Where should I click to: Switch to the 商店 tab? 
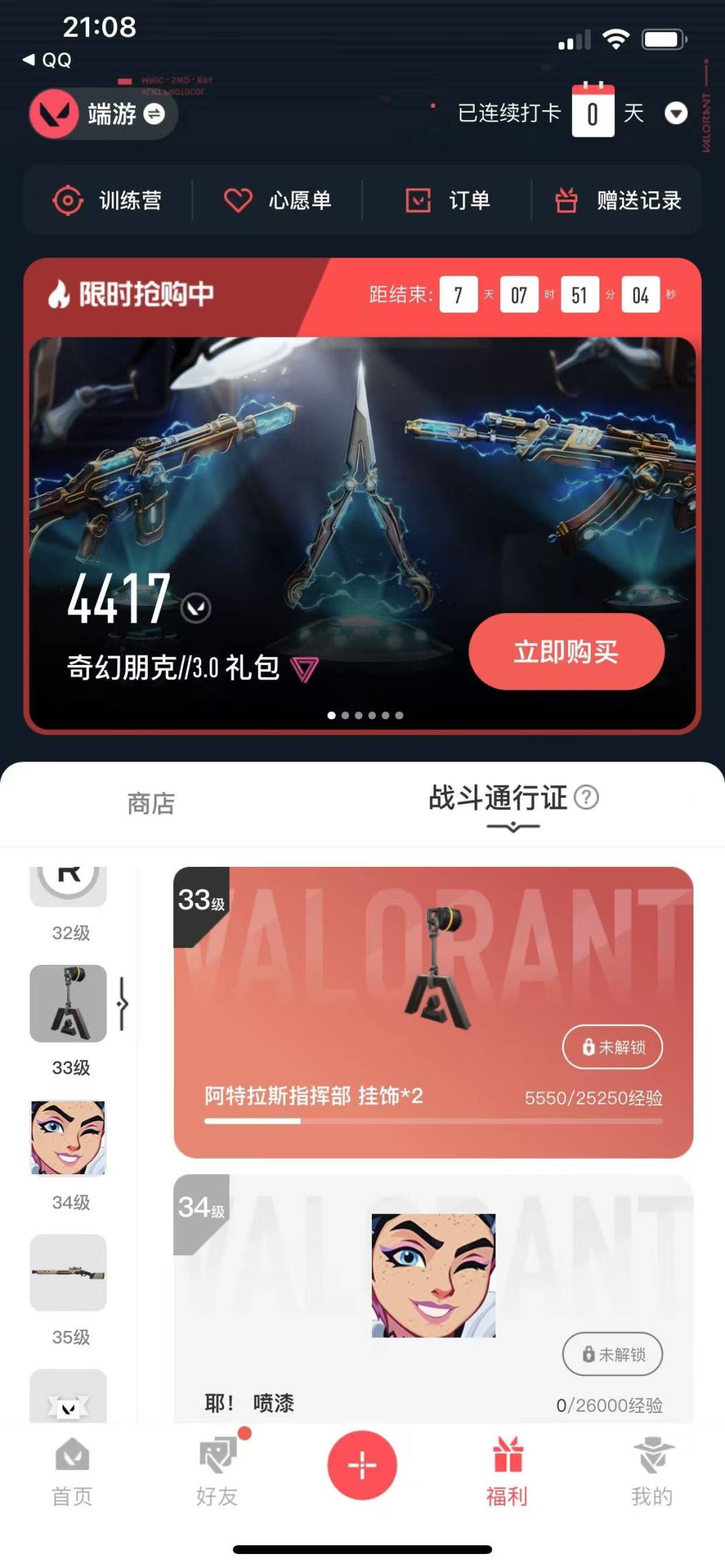click(151, 804)
